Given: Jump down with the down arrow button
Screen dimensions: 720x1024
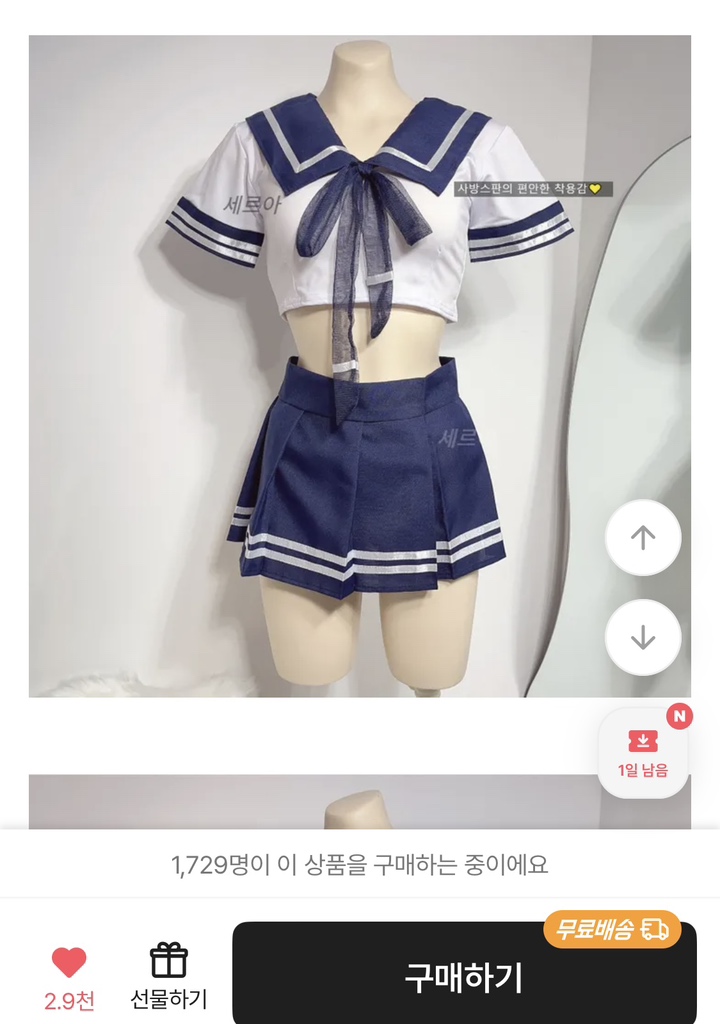Looking at the screenshot, I should click(643, 637).
